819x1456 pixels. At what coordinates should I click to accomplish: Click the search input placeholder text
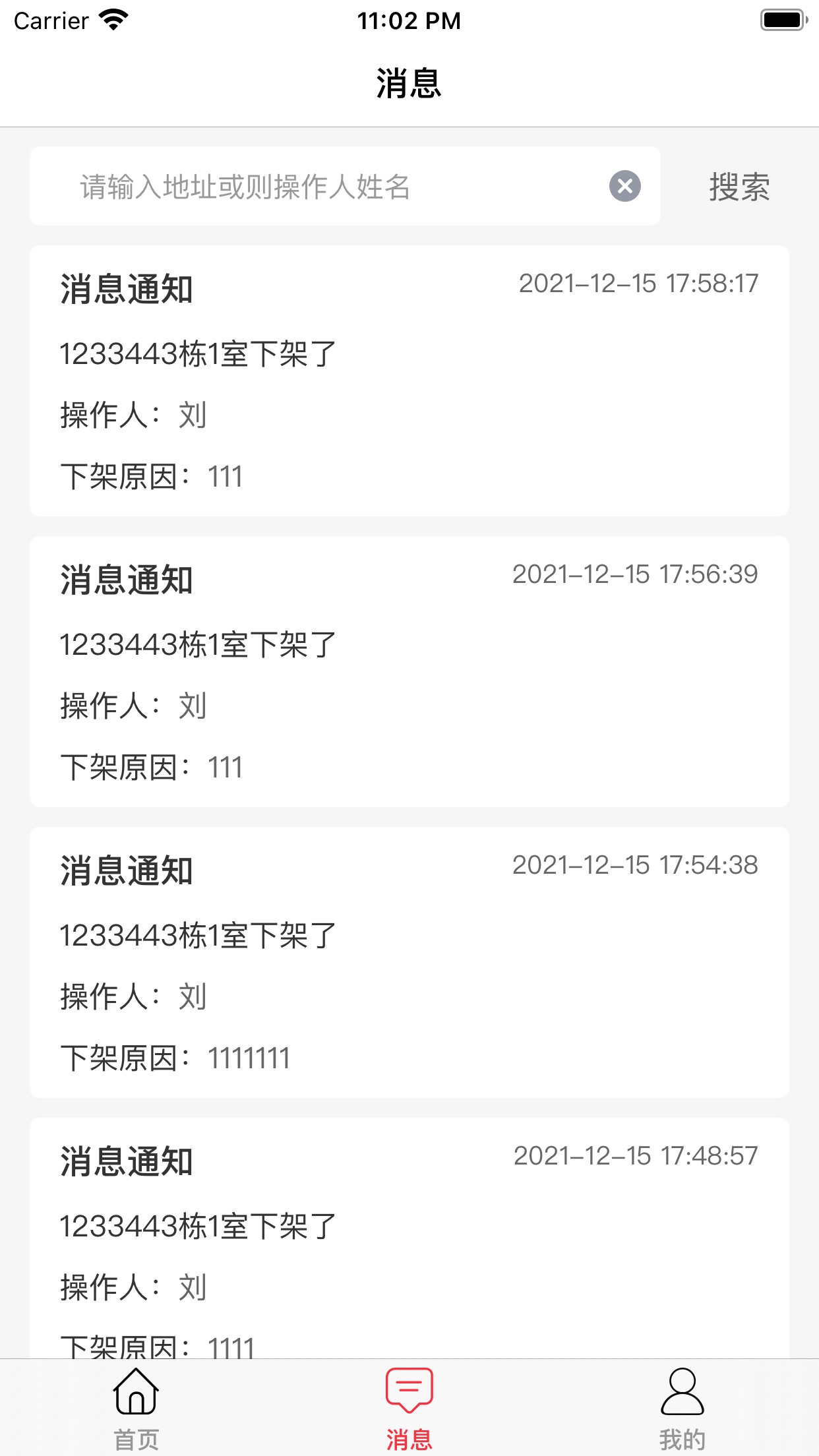(244, 187)
